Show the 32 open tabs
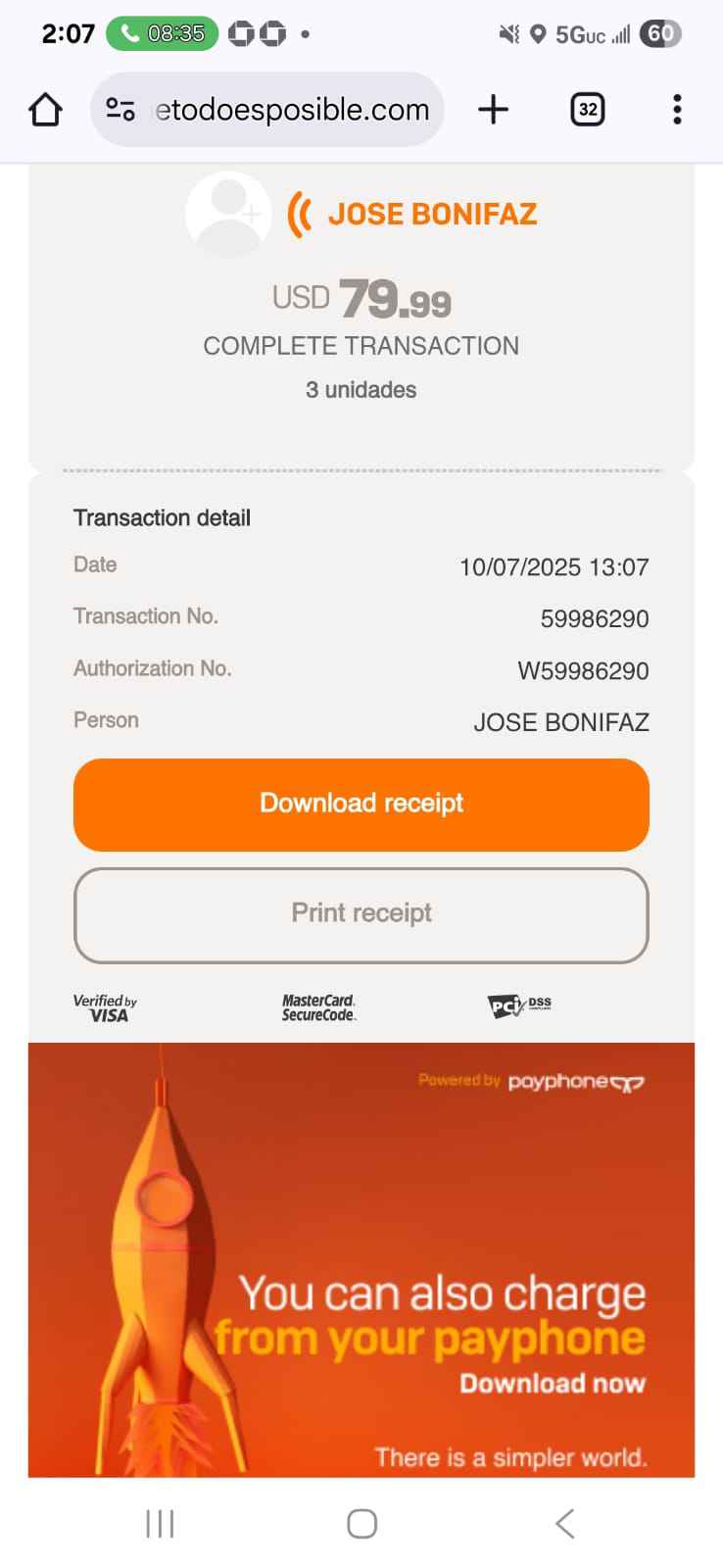The height and width of the screenshot is (1568, 723). pos(587,110)
